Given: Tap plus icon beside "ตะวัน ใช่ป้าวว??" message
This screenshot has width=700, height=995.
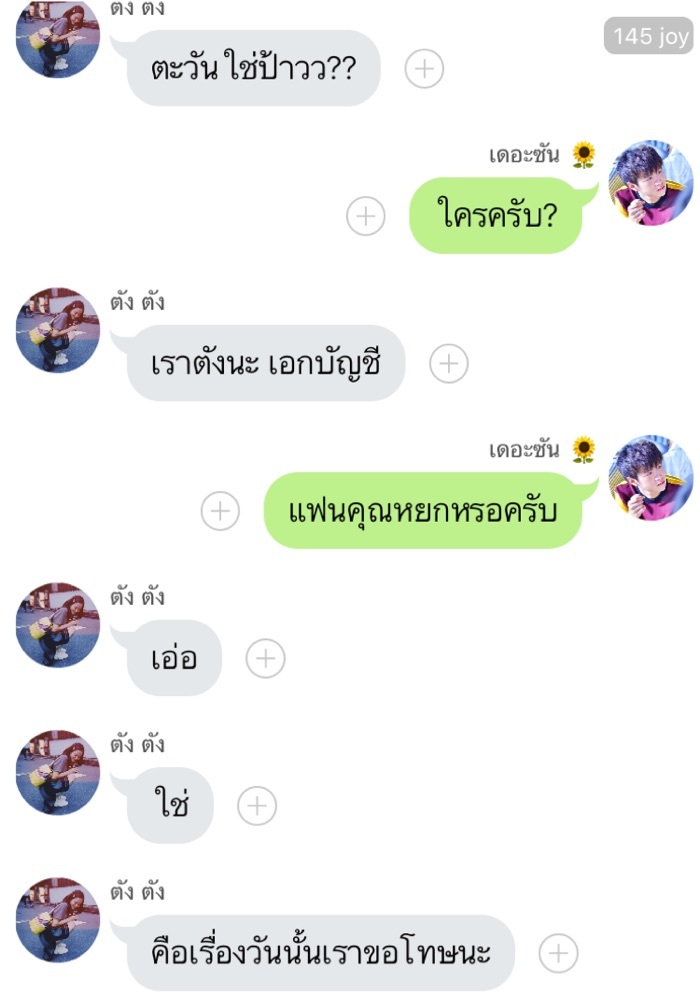Looking at the screenshot, I should click(x=424, y=69).
